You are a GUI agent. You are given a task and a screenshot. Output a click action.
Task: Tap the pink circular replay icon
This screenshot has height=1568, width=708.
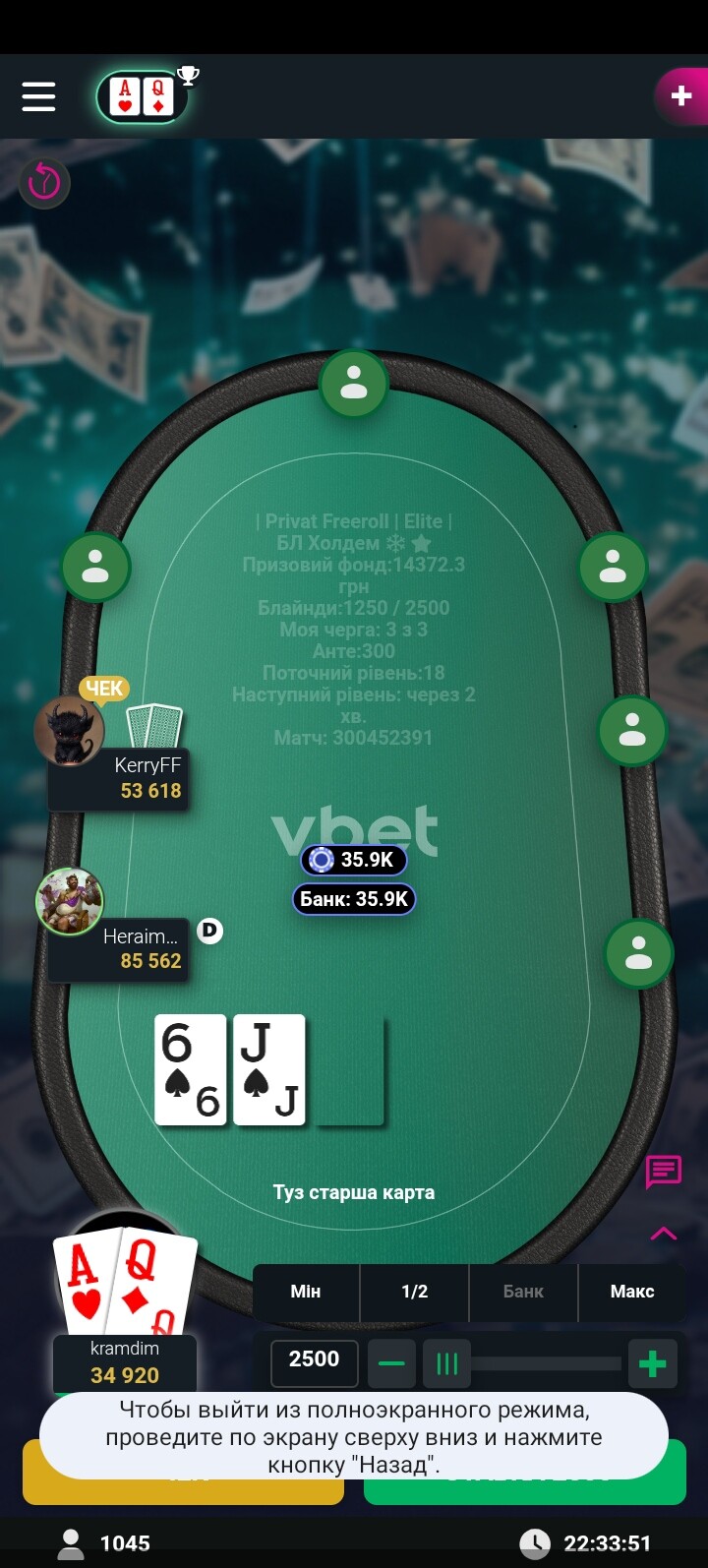pyautogui.click(x=44, y=182)
